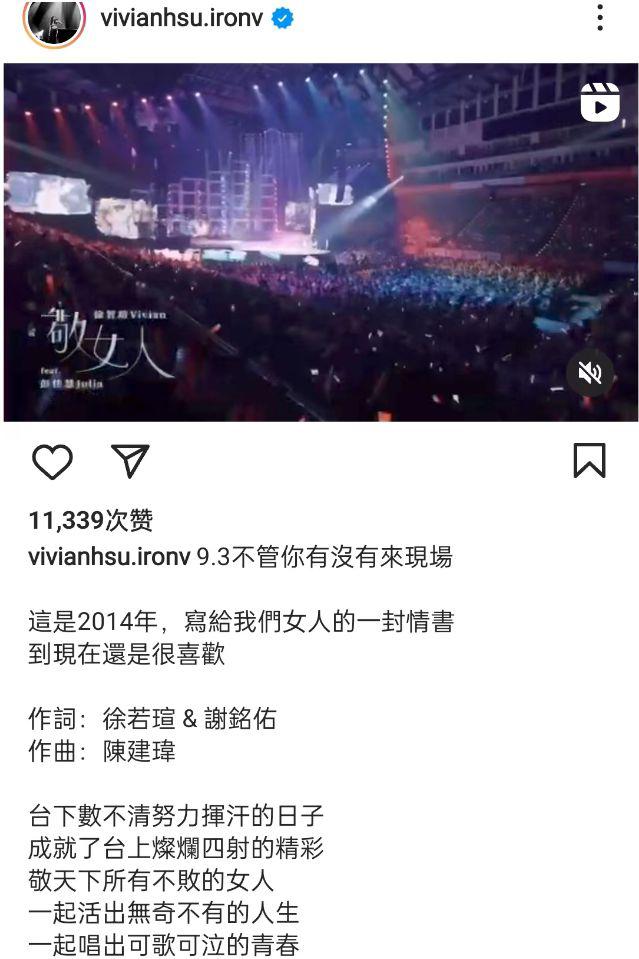Open the post's three-dot overflow menu

[x=600, y=18]
